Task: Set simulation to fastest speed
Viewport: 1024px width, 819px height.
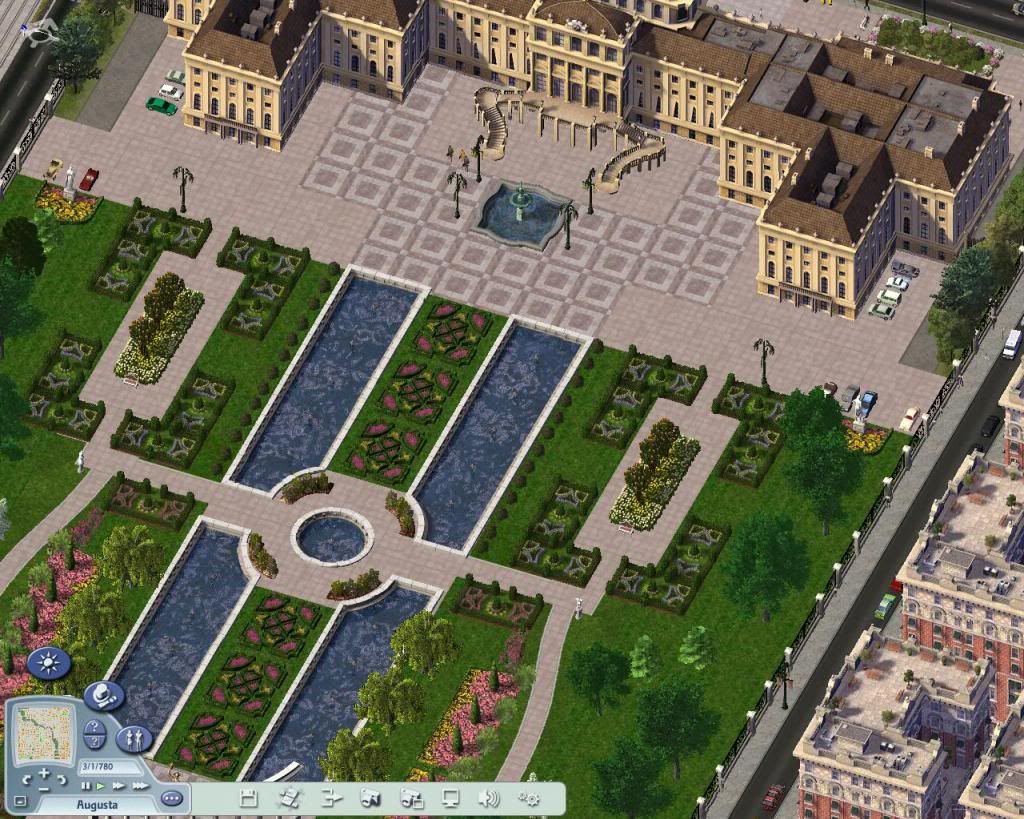Action: click(141, 786)
